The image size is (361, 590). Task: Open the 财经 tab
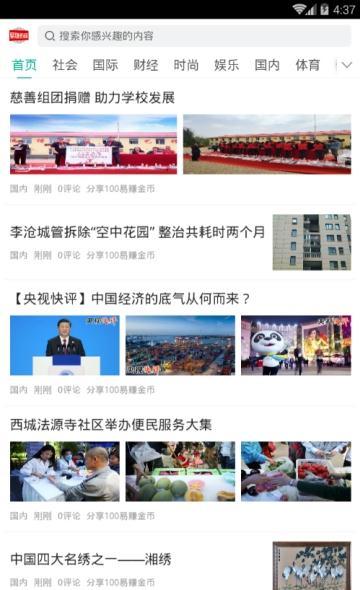146,65
